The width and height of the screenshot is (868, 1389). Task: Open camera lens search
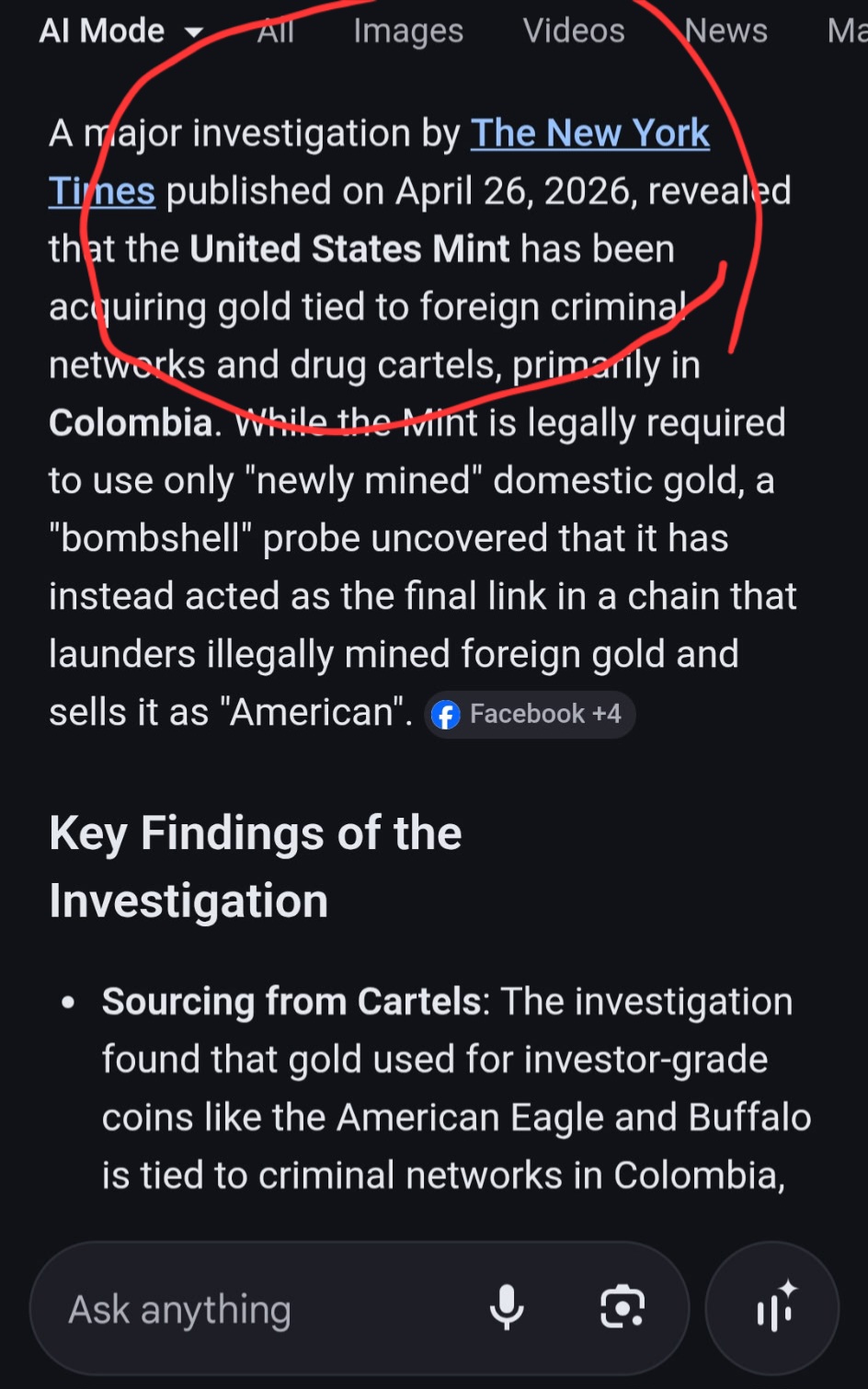pos(622,1307)
